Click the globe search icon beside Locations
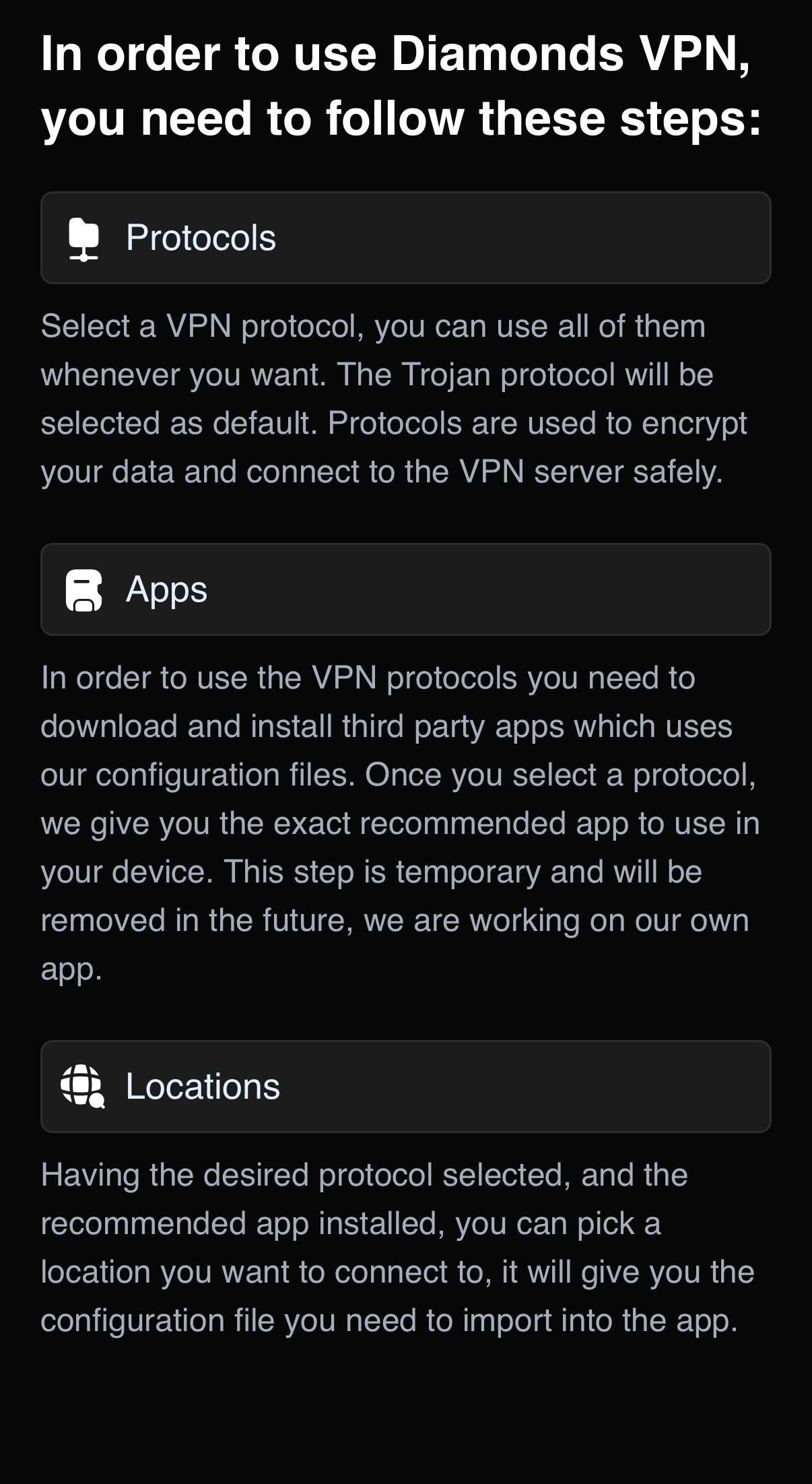This screenshot has height=1484, width=812. coord(83,1085)
